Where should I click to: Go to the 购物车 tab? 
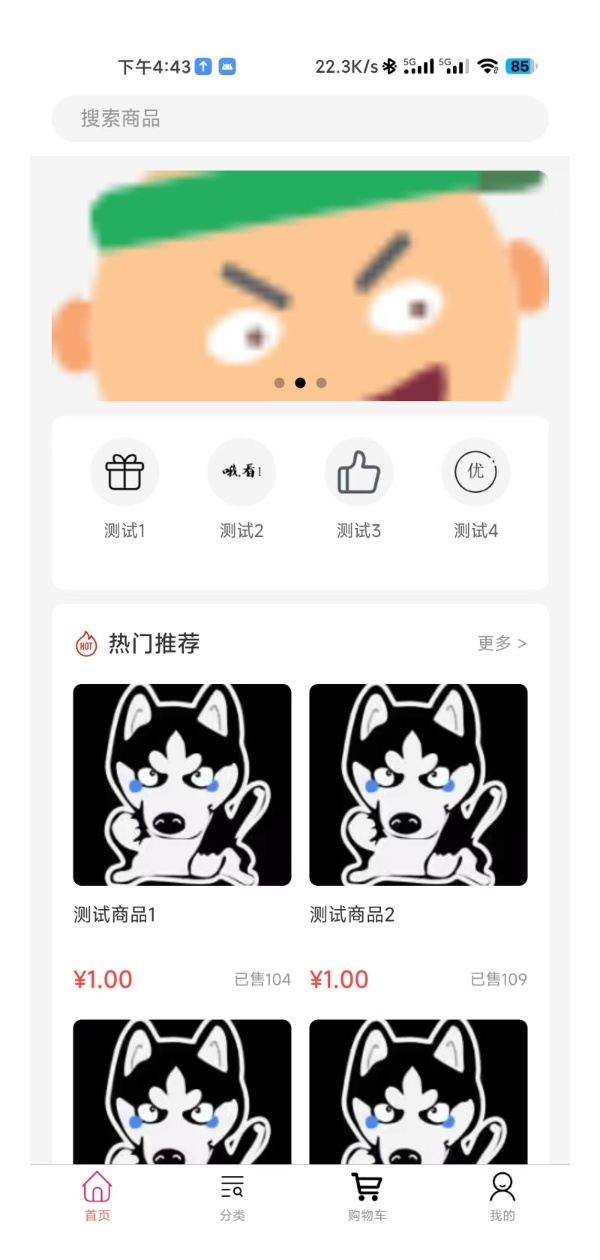(367, 1197)
